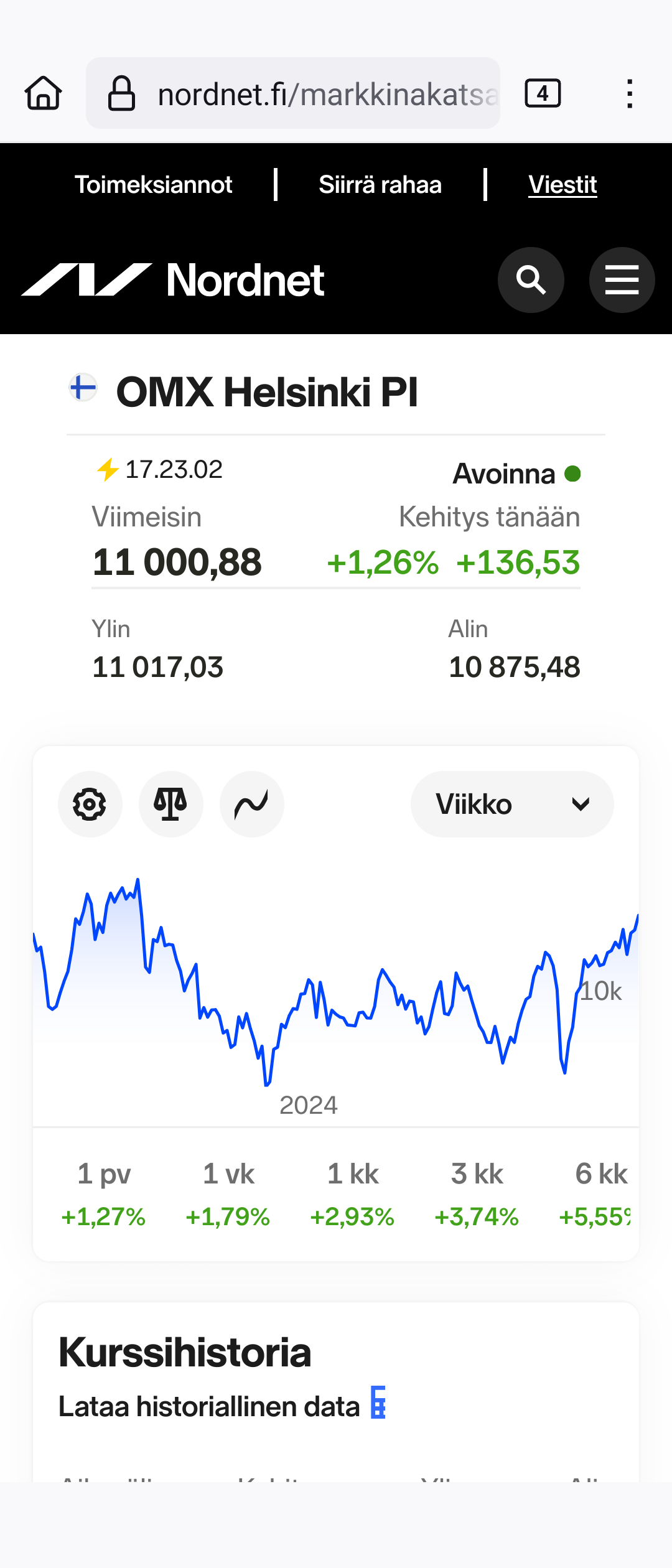Screen dimensions: 672x1568
Task: Go to Siirrä rahaa
Action: (380, 185)
